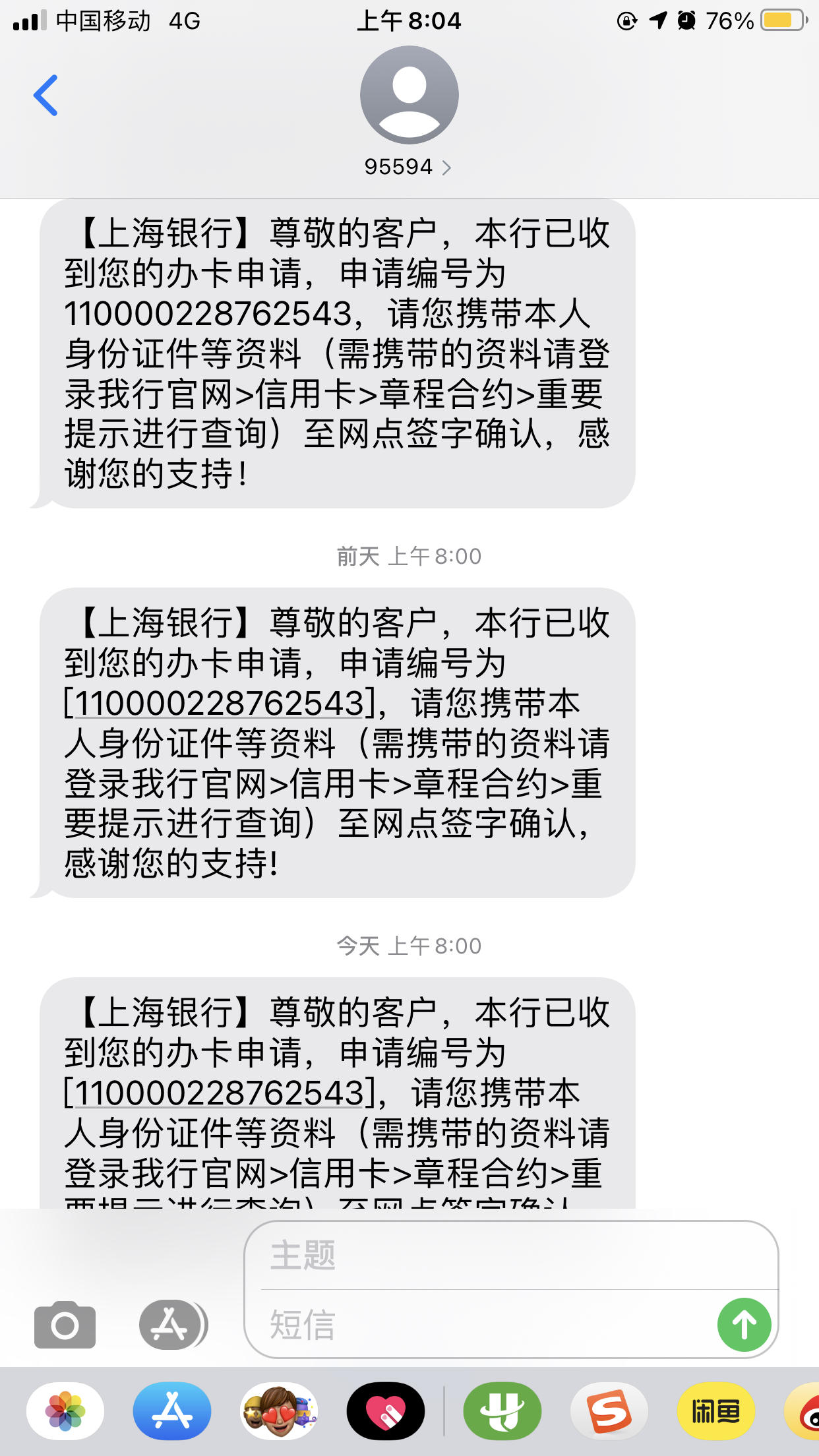Open the Sogou keyboard S icon
The width and height of the screenshot is (819, 1456).
coord(610,1411)
